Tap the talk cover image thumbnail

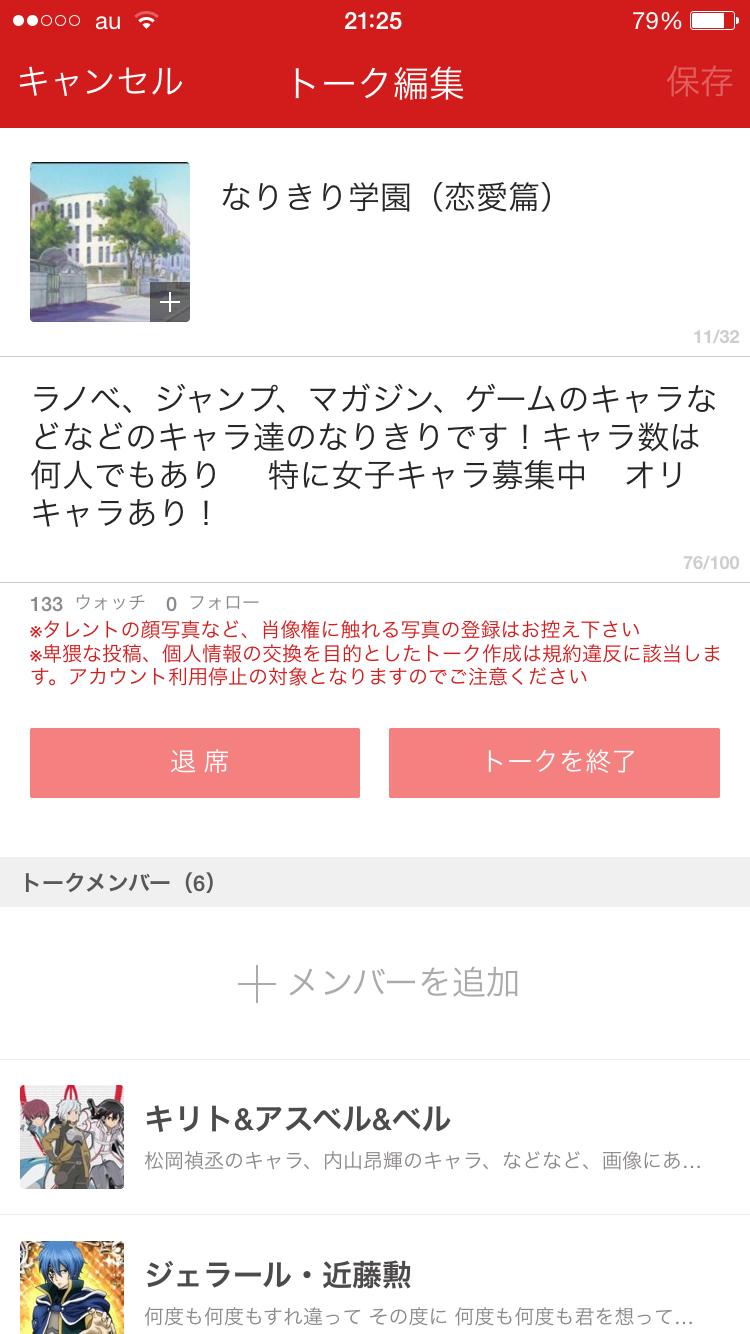[110, 241]
